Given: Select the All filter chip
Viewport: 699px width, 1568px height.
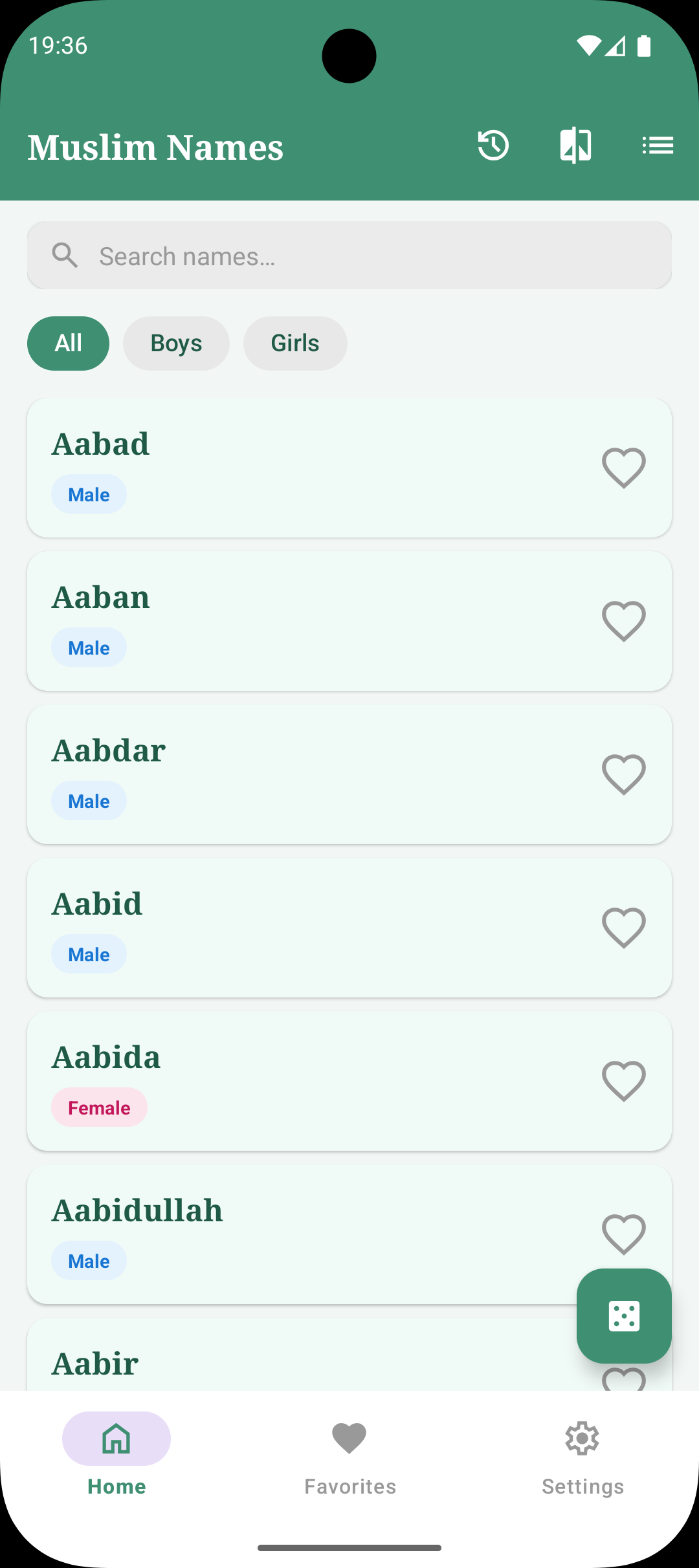Looking at the screenshot, I should (x=68, y=343).
